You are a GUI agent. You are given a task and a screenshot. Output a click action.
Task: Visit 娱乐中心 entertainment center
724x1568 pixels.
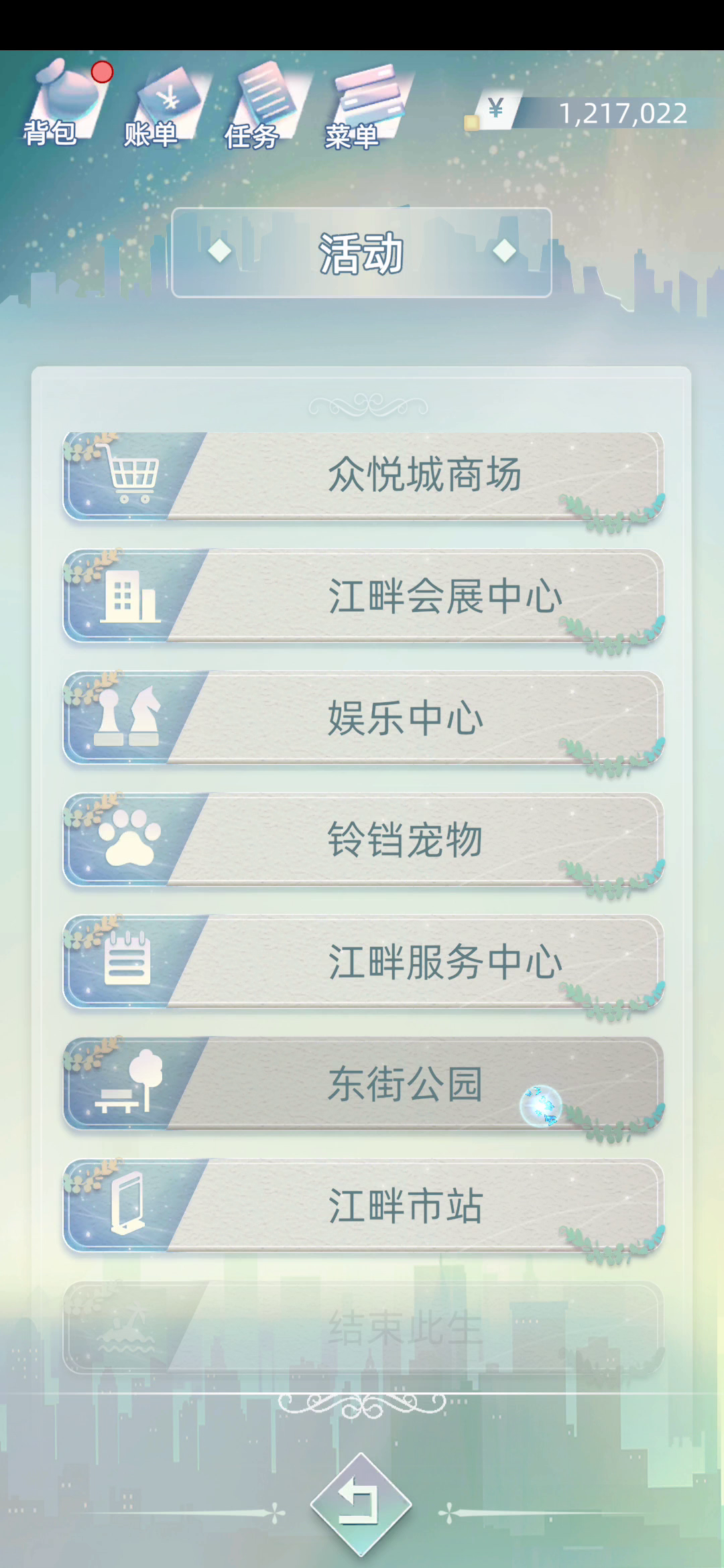363,718
